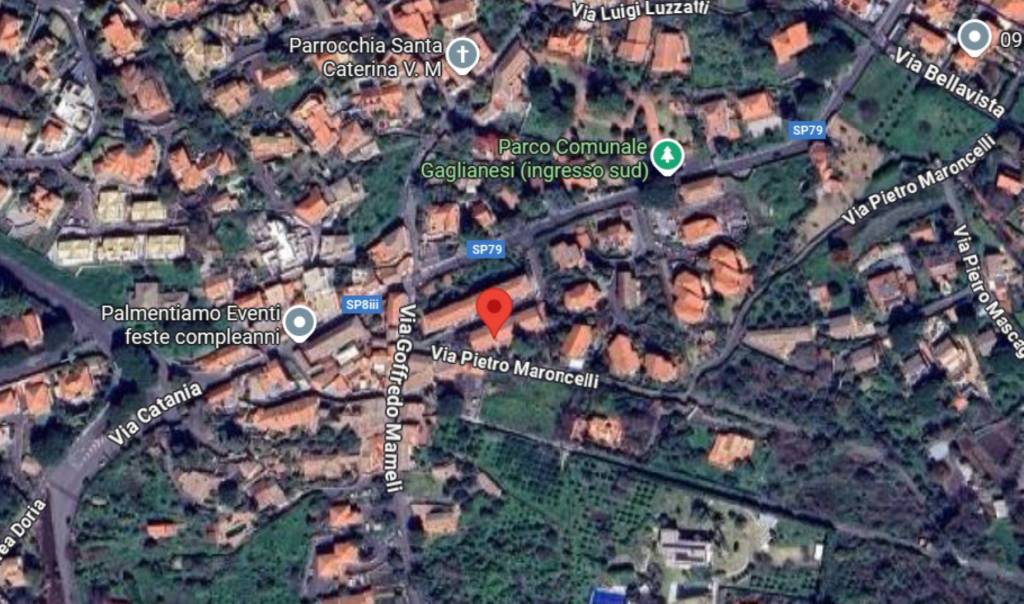Select the Parco Comunale Gaglianesi park marker

tap(667, 156)
